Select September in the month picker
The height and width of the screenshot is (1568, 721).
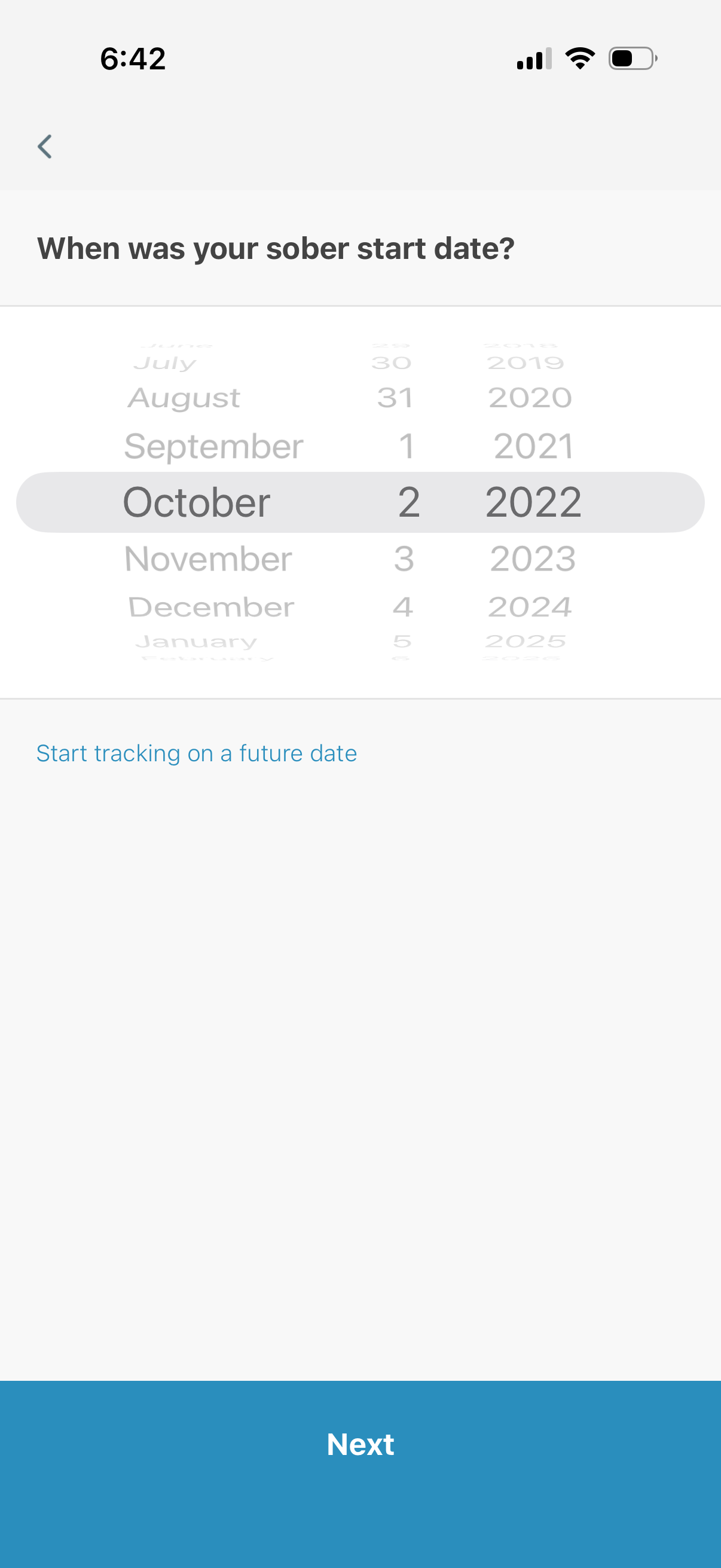[213, 446]
